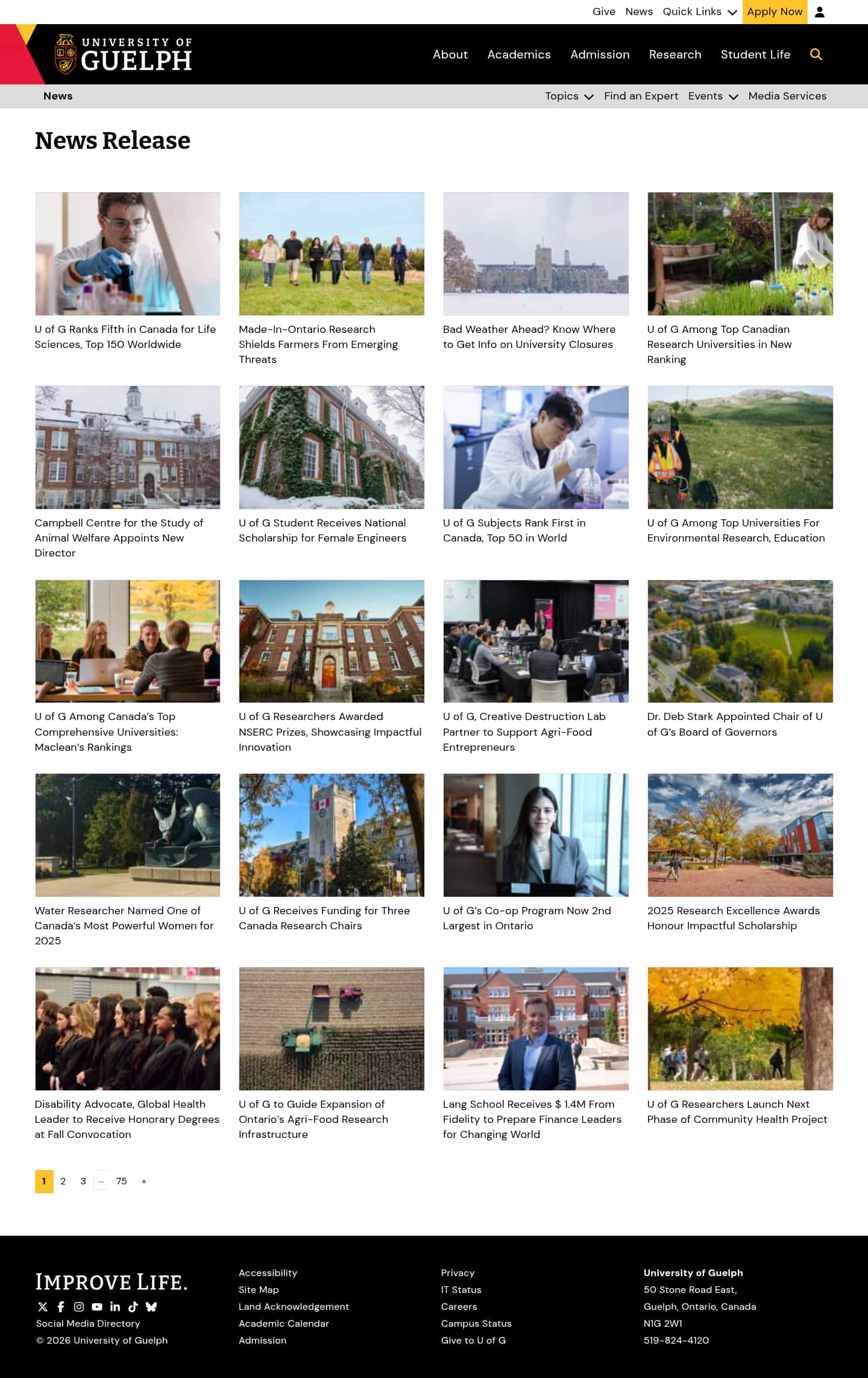Image resolution: width=868 pixels, height=1378 pixels.
Task: Click the Facebook icon in footer
Action: click(x=61, y=1307)
